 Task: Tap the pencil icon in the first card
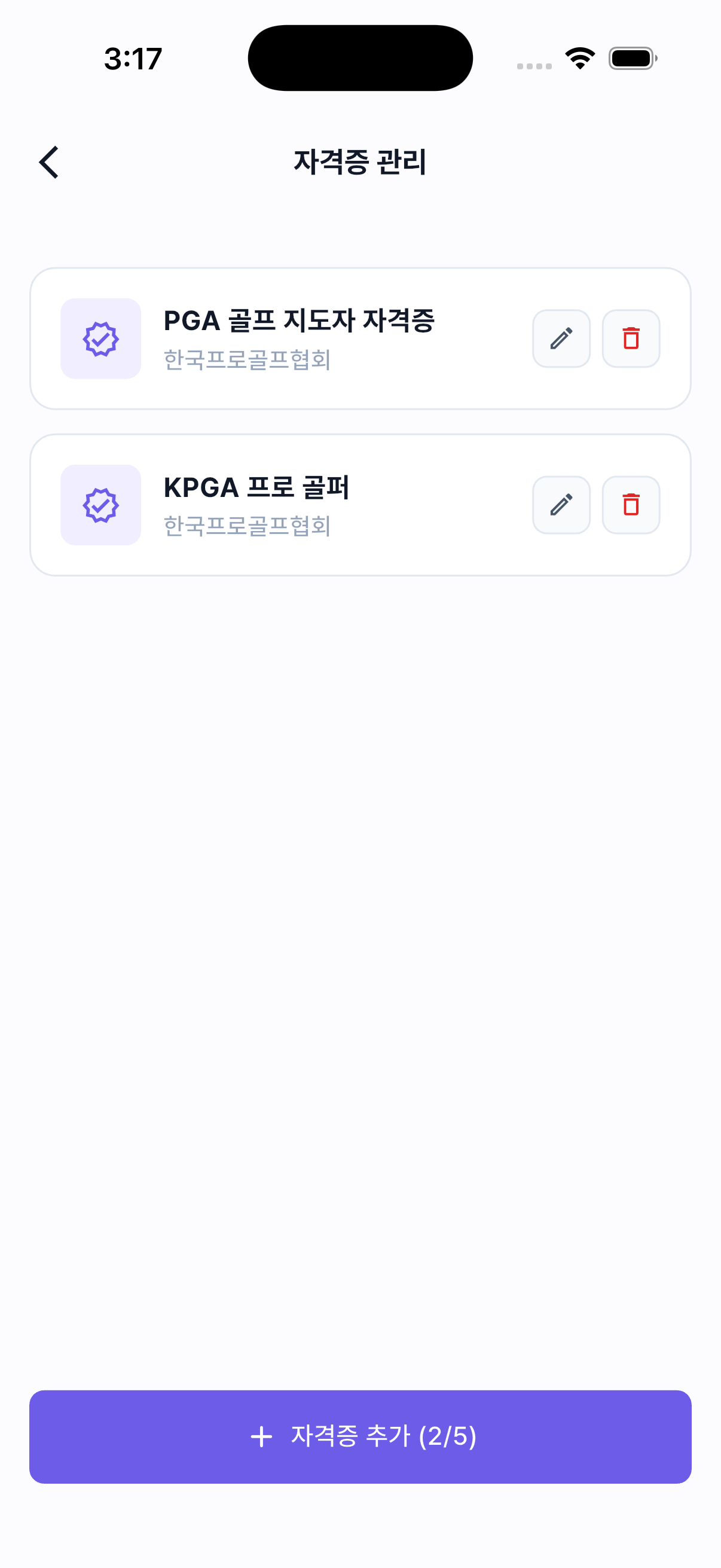pos(560,338)
